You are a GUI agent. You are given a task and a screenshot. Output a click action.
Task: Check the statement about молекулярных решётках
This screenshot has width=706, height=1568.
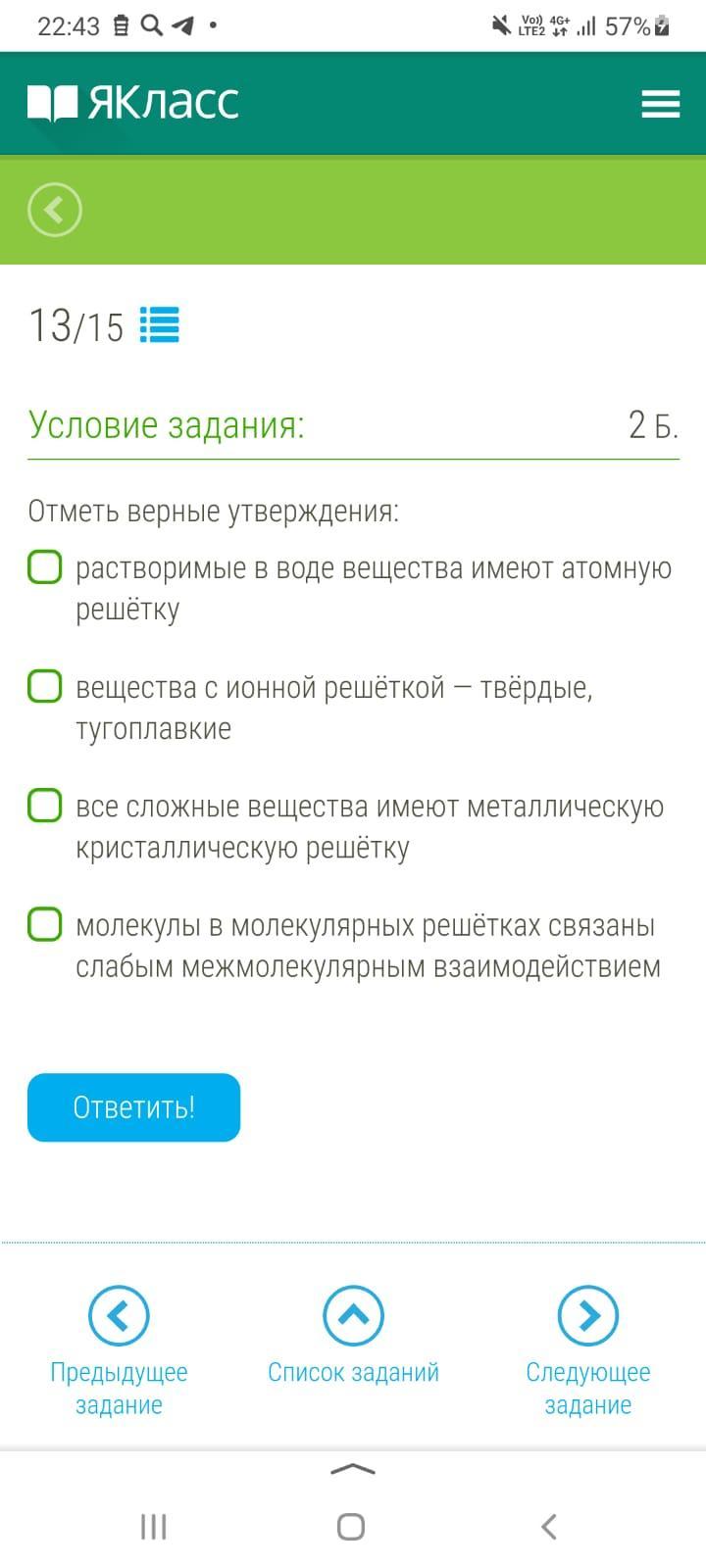[45, 924]
